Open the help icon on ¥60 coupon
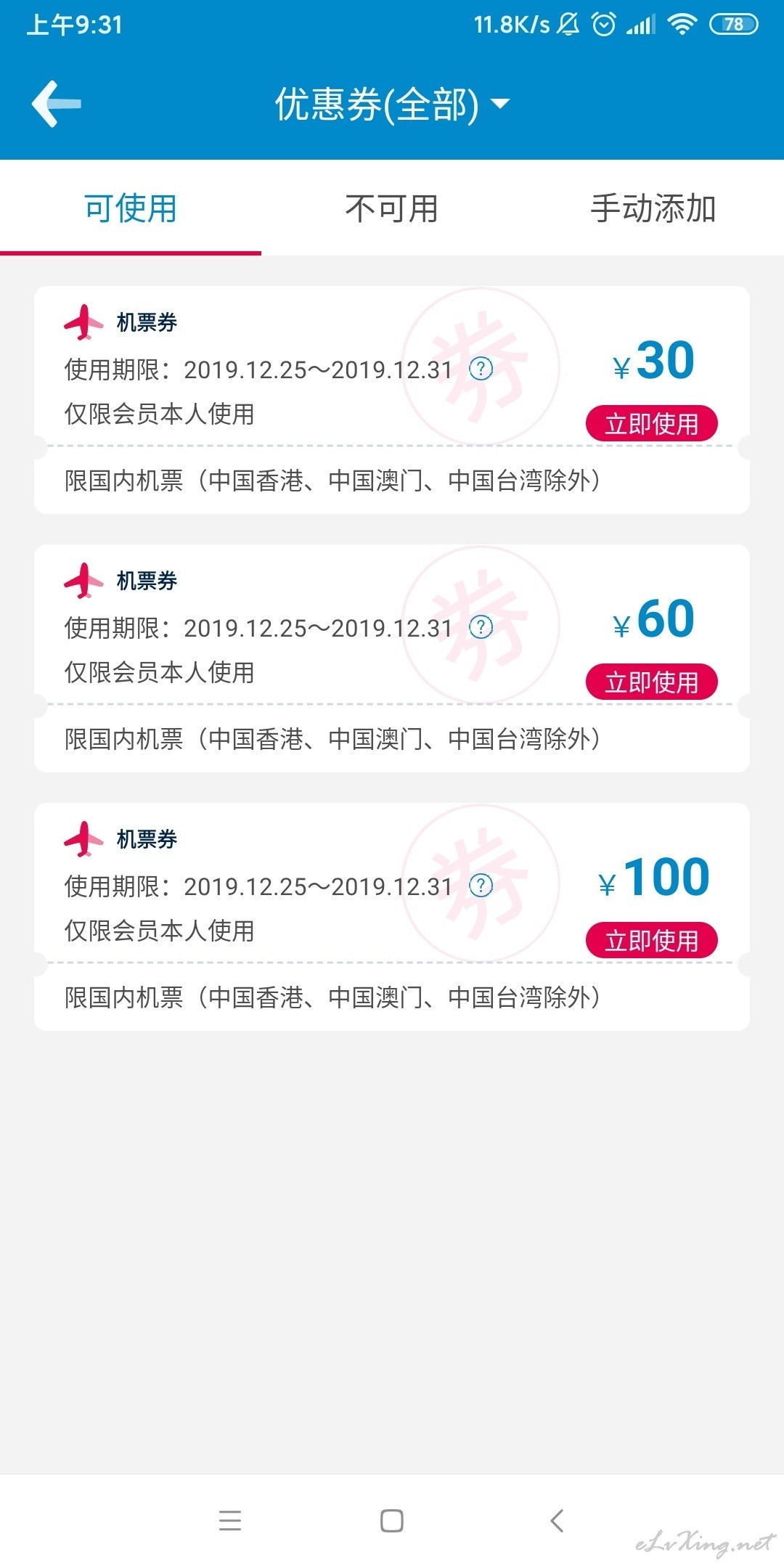Viewport: 784px width, 1568px height. coord(481,627)
